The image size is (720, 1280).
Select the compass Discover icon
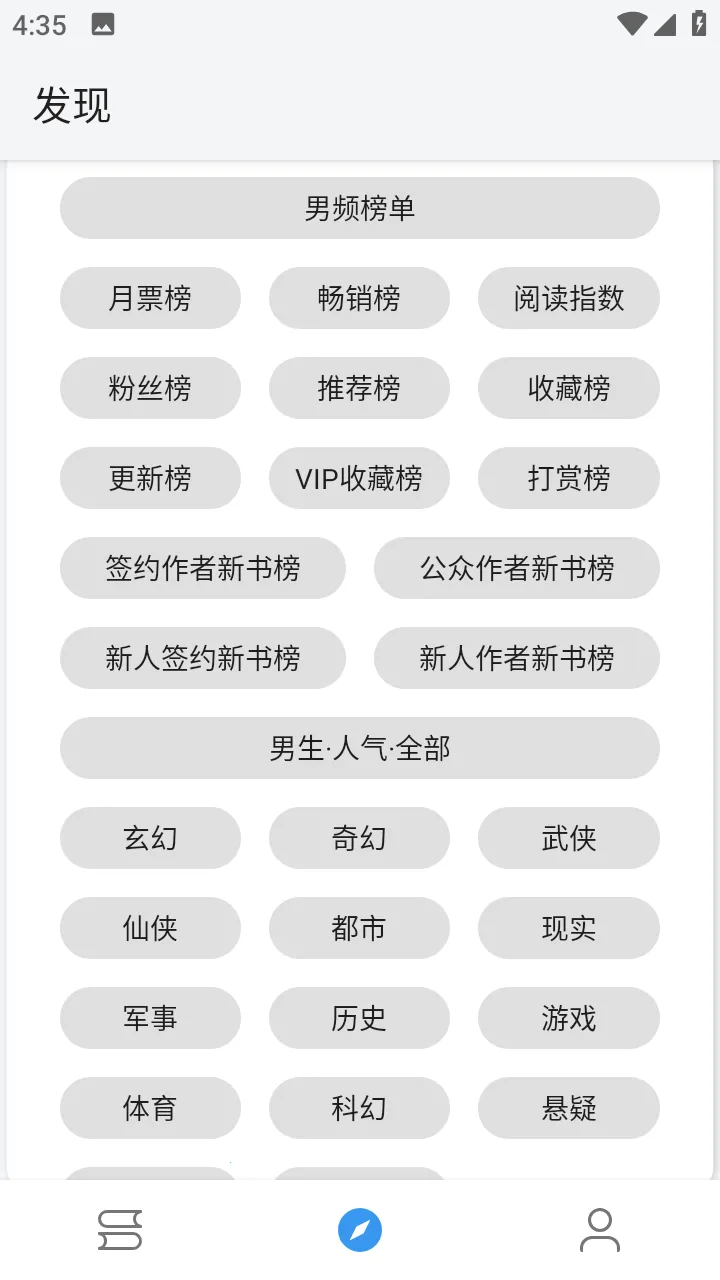(360, 1229)
